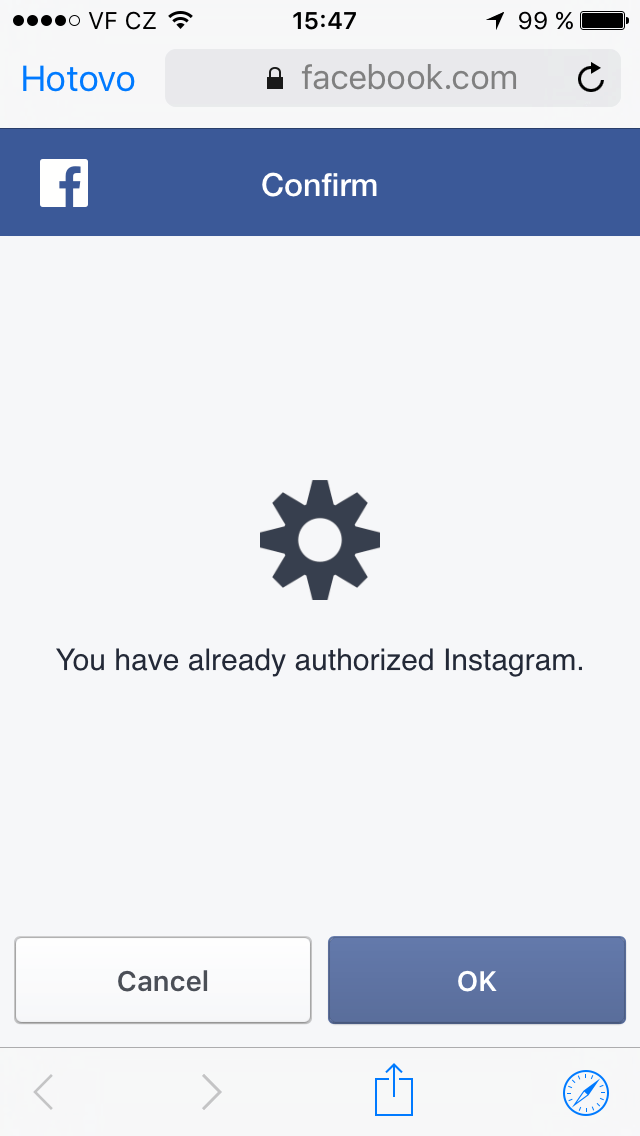Open page in Safari via compass icon
This screenshot has height=1136, width=640.
(586, 1091)
